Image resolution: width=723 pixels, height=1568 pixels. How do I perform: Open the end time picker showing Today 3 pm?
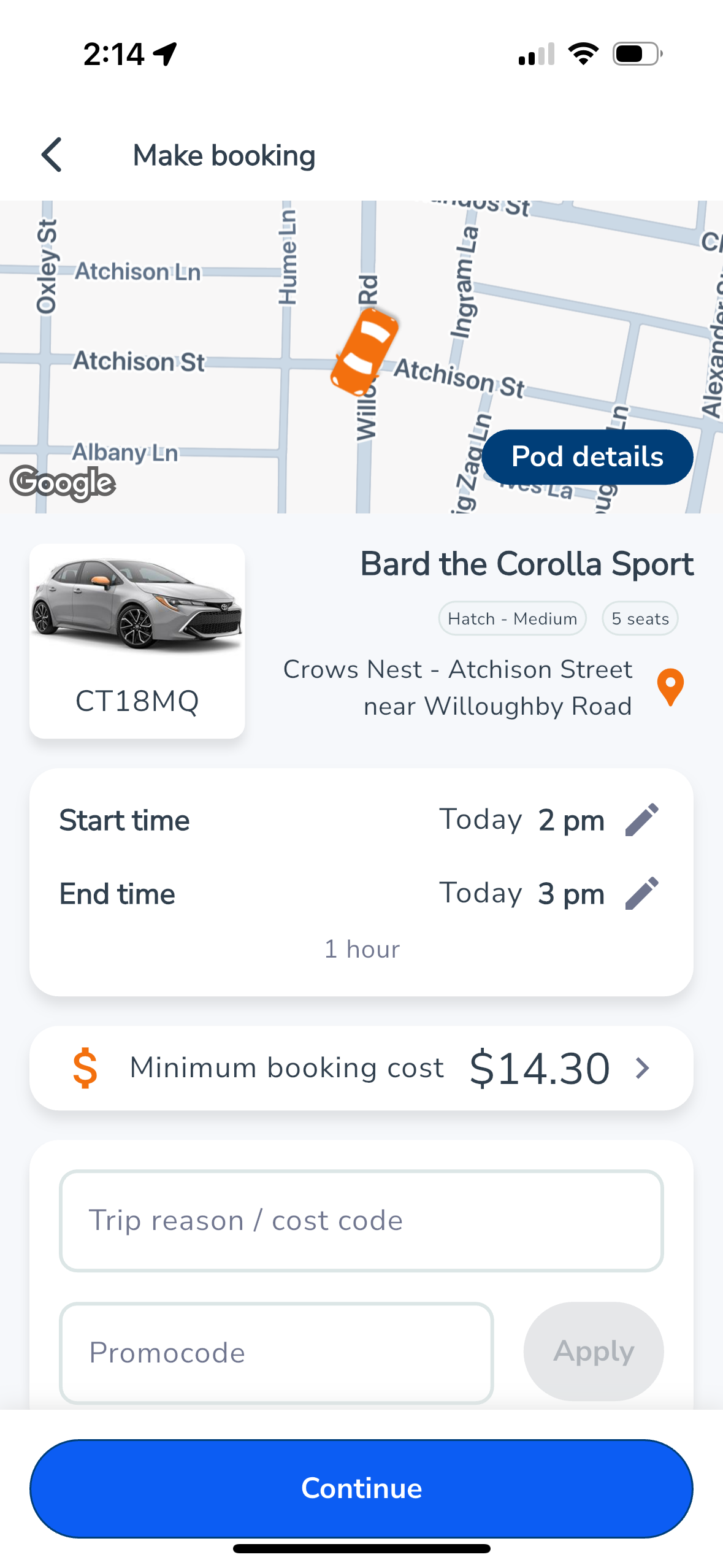coord(522,893)
